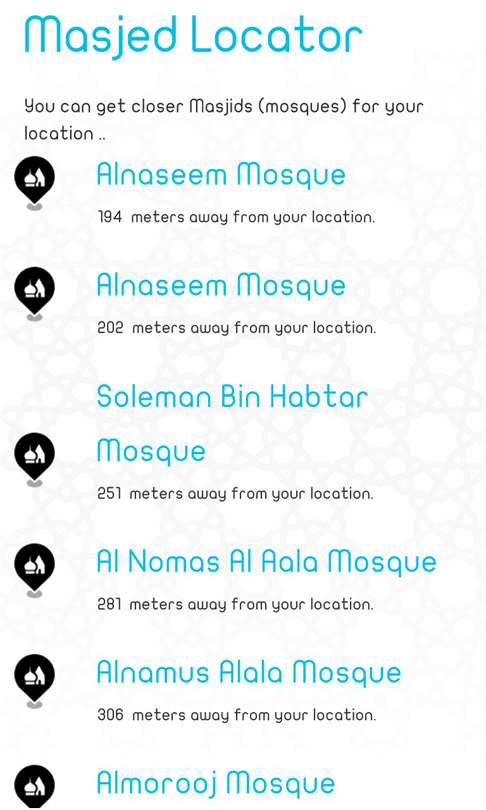486x810 pixels.
Task: Select Soleman Bin Habtar Mosque
Action: tap(232, 424)
